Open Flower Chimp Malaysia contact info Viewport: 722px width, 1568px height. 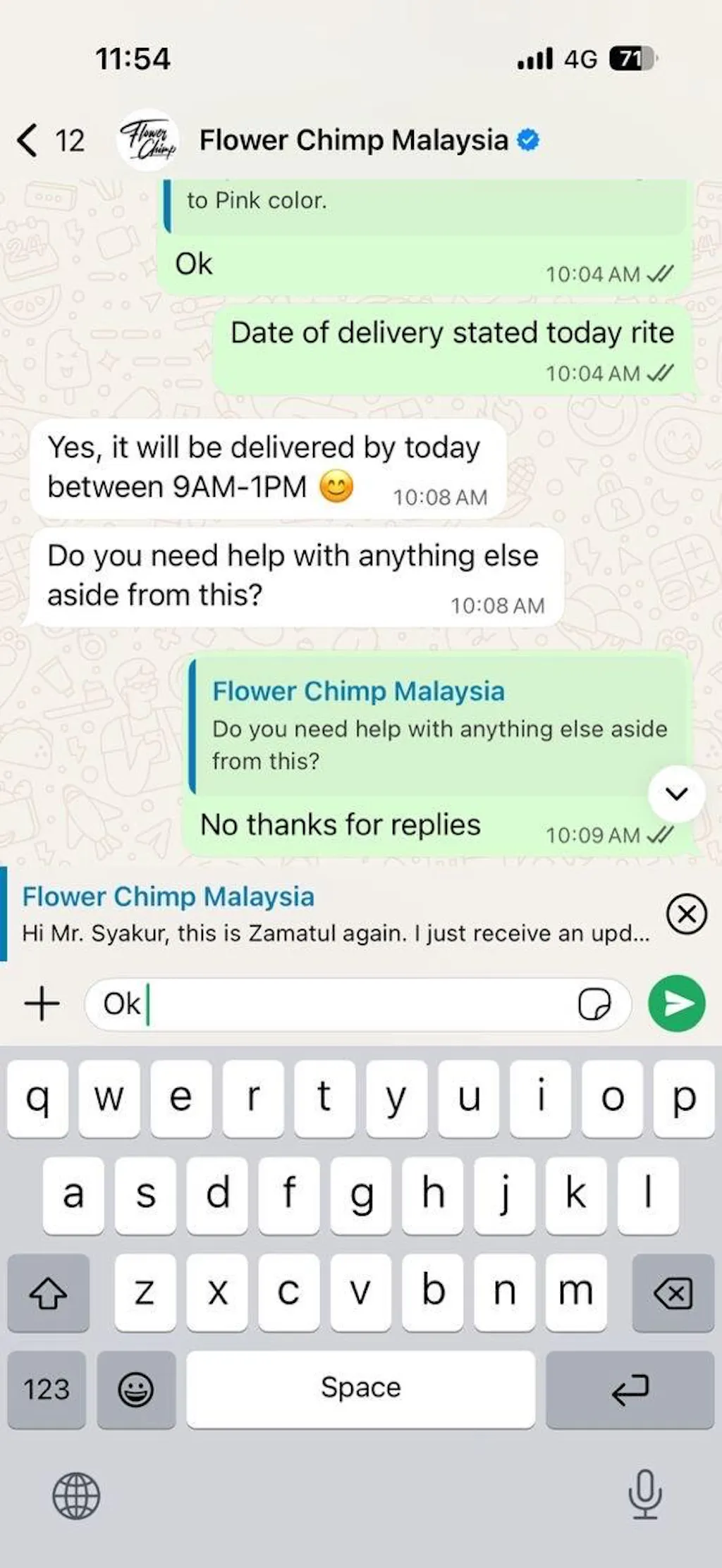(x=353, y=140)
